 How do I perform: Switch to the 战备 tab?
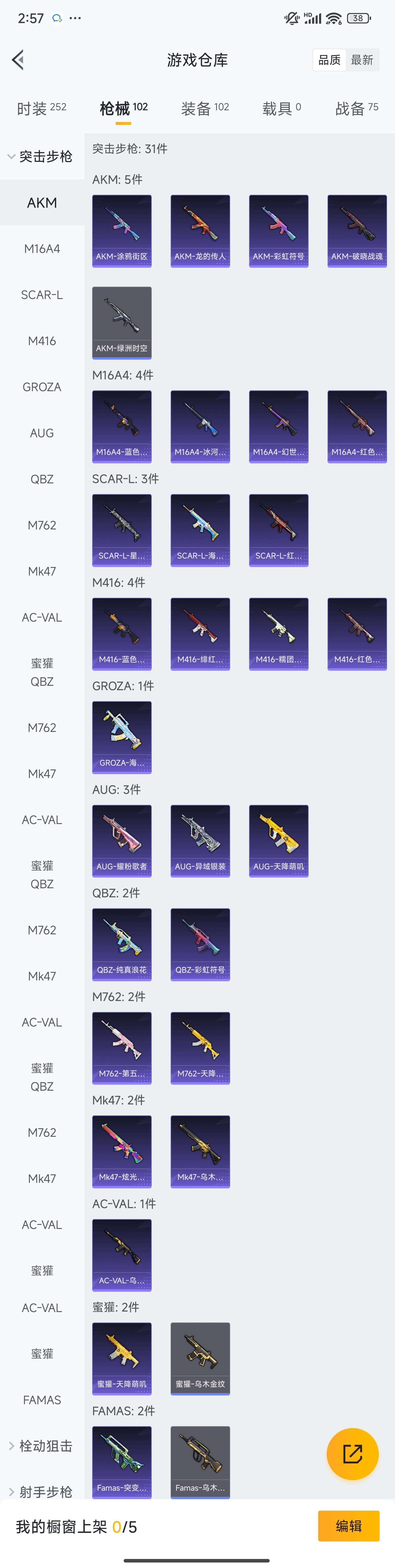point(357,108)
